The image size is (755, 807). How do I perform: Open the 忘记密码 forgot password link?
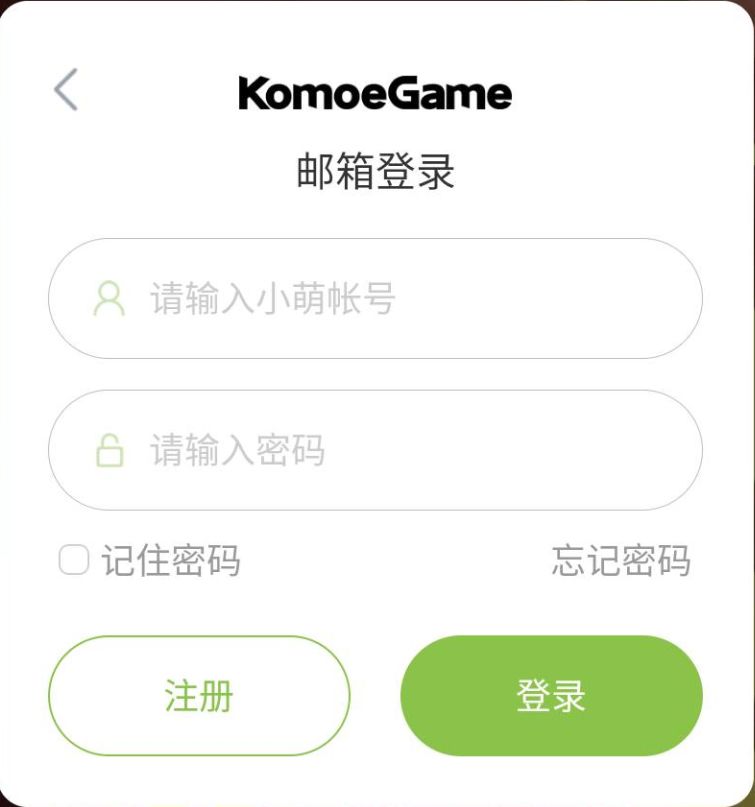pyautogui.click(x=622, y=560)
